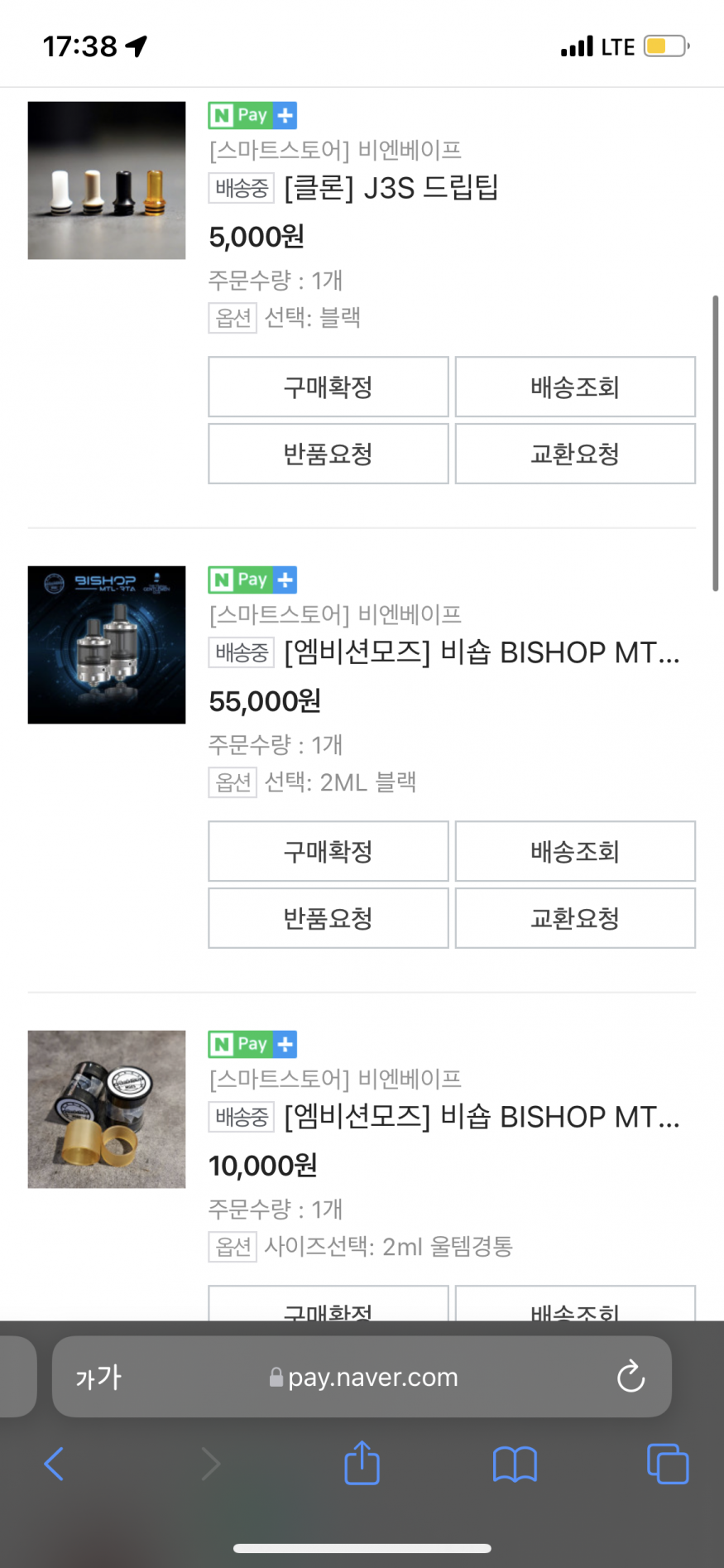Open the 10,000원 울템경통 product image

tap(107, 1109)
